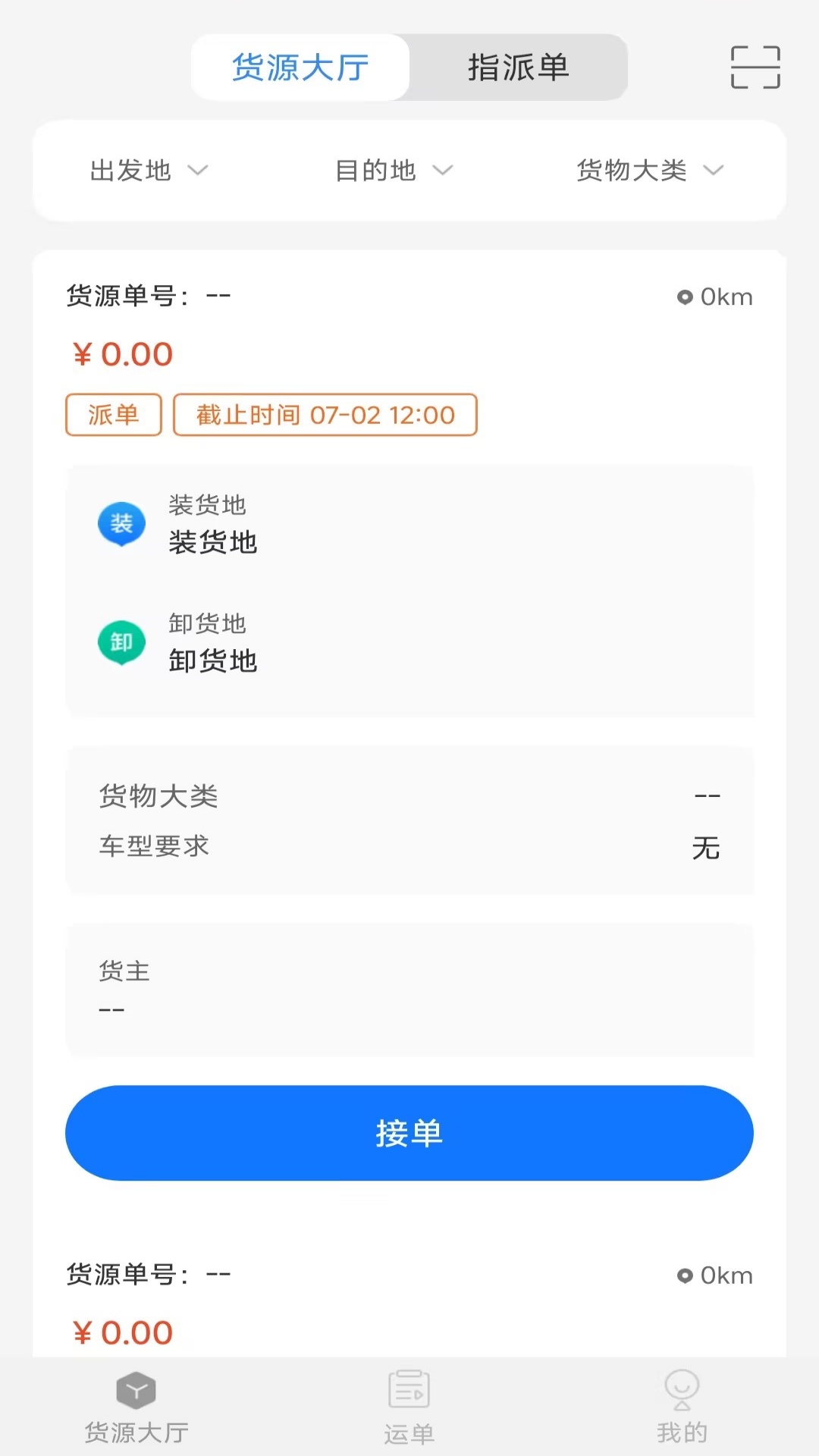This screenshot has height=1456, width=819.
Task: Toggle the 派单 dispatch tag
Action: point(113,416)
